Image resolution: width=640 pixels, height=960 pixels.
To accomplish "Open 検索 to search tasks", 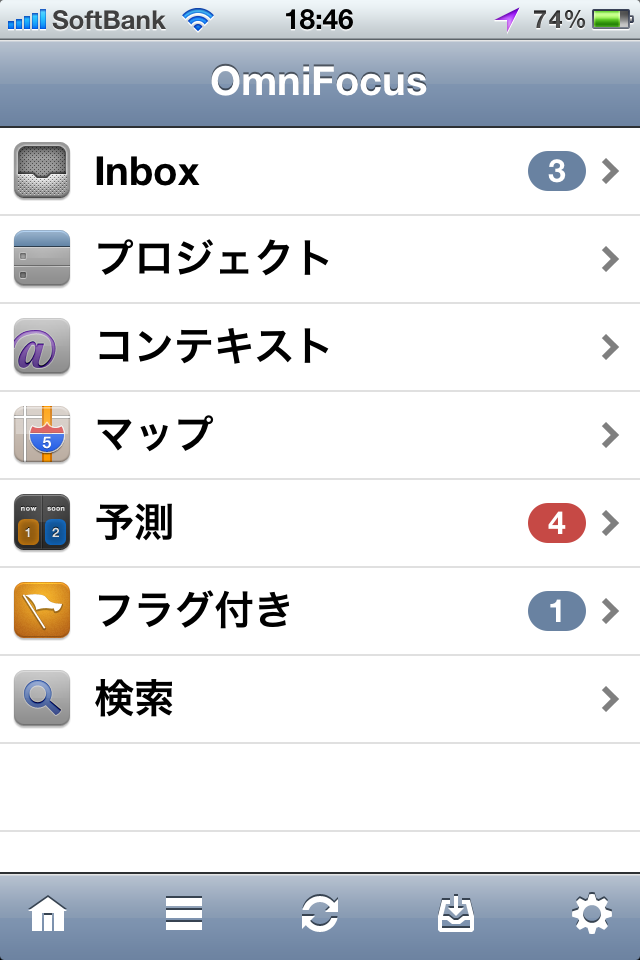I will 320,699.
